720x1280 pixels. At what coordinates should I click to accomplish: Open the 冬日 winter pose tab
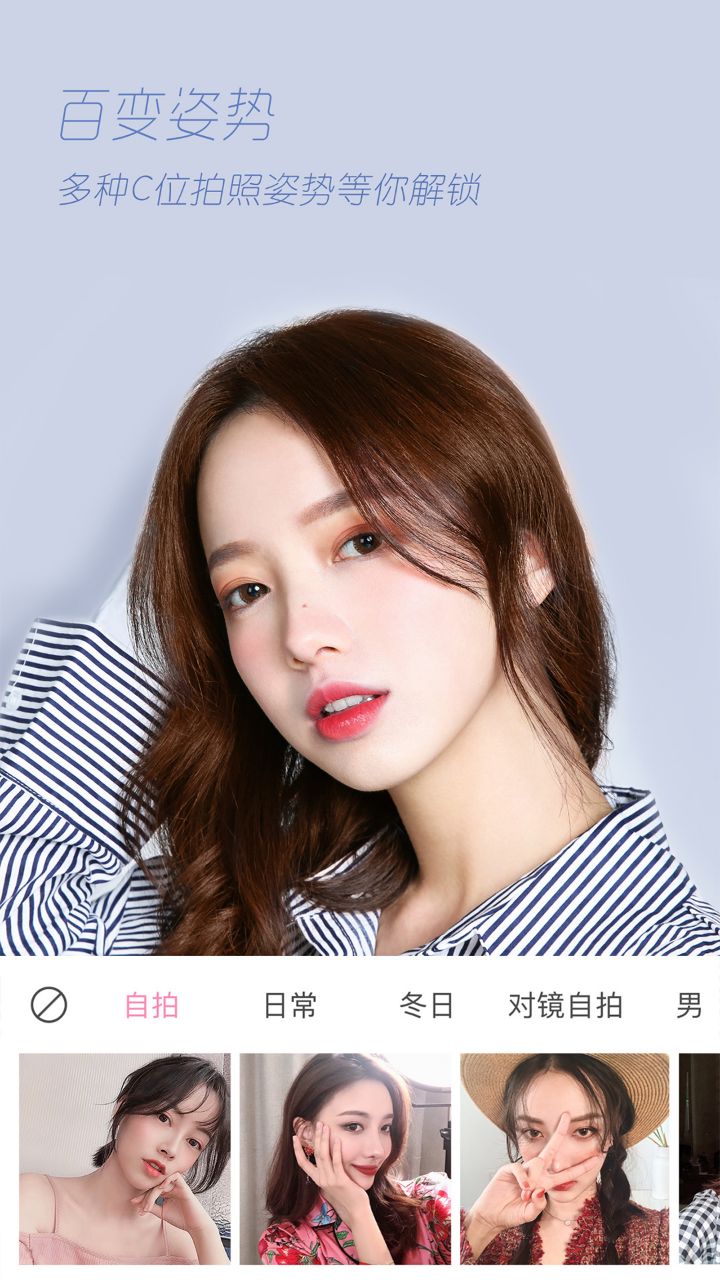point(430,1007)
